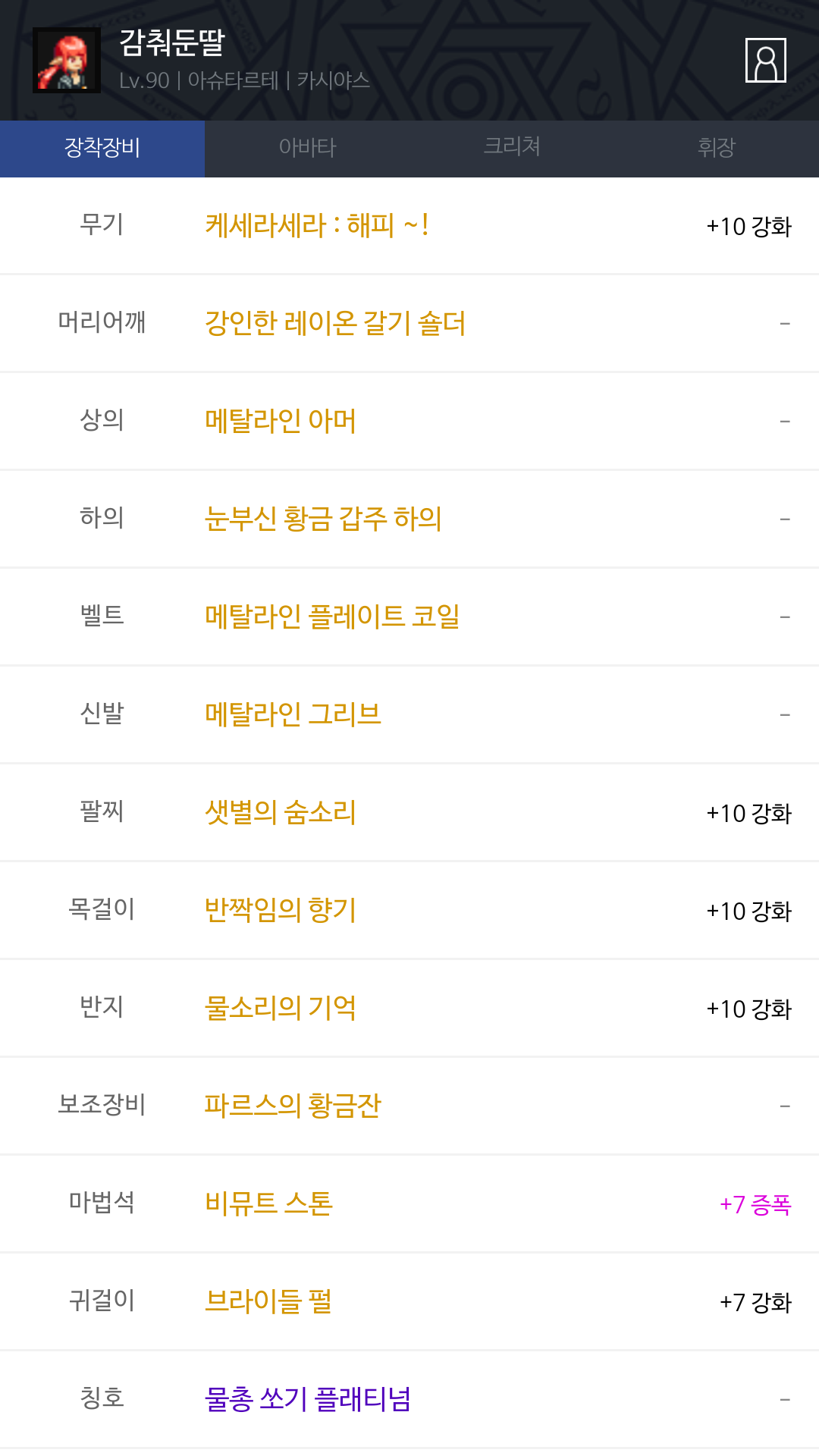Open ring item 물소리의 기억
Image resolution: width=819 pixels, height=1456 pixels.
(281, 1008)
